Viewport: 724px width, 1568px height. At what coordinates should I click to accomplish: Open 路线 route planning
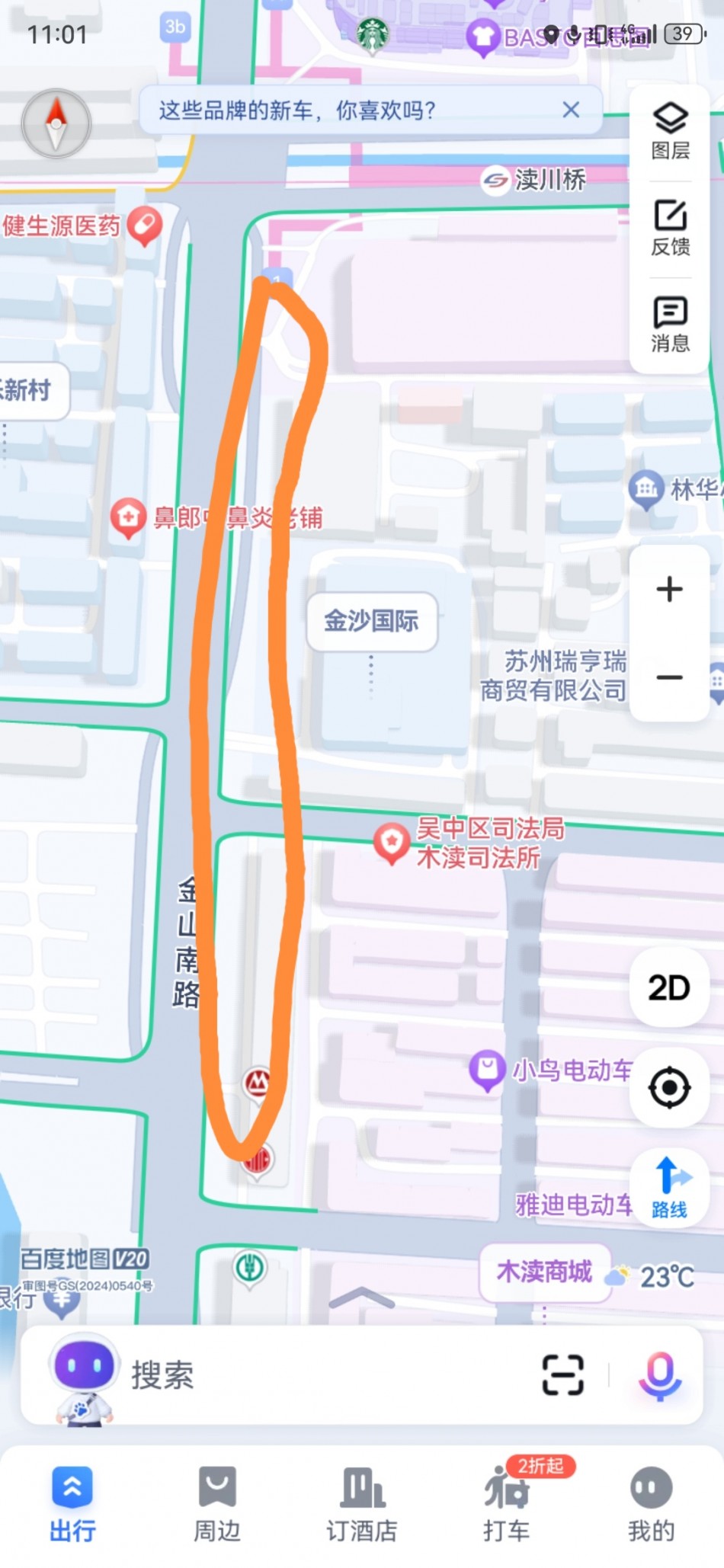pos(669,1188)
